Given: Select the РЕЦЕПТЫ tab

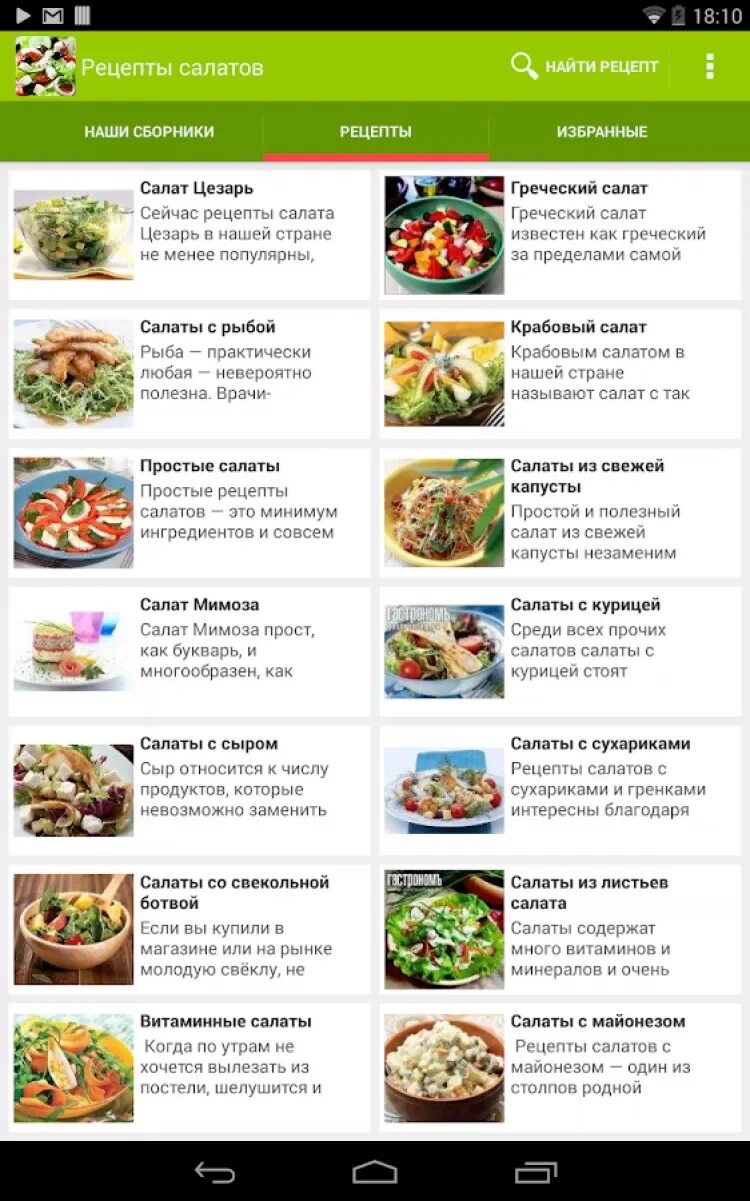Looking at the screenshot, I should click(375, 132).
